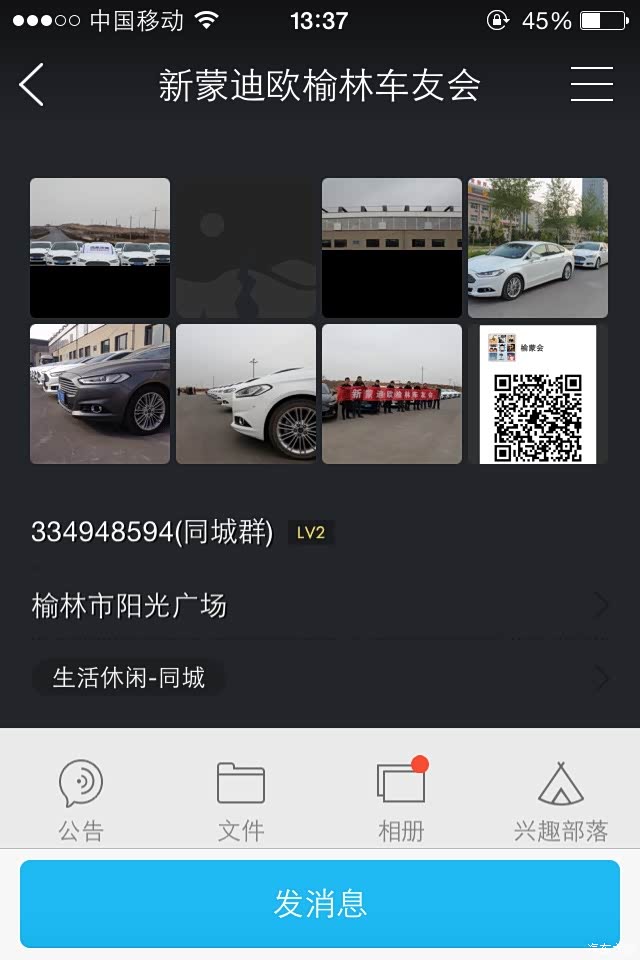Open the white car front wheel close-up photo
This screenshot has height=960, width=640.
coord(246,394)
